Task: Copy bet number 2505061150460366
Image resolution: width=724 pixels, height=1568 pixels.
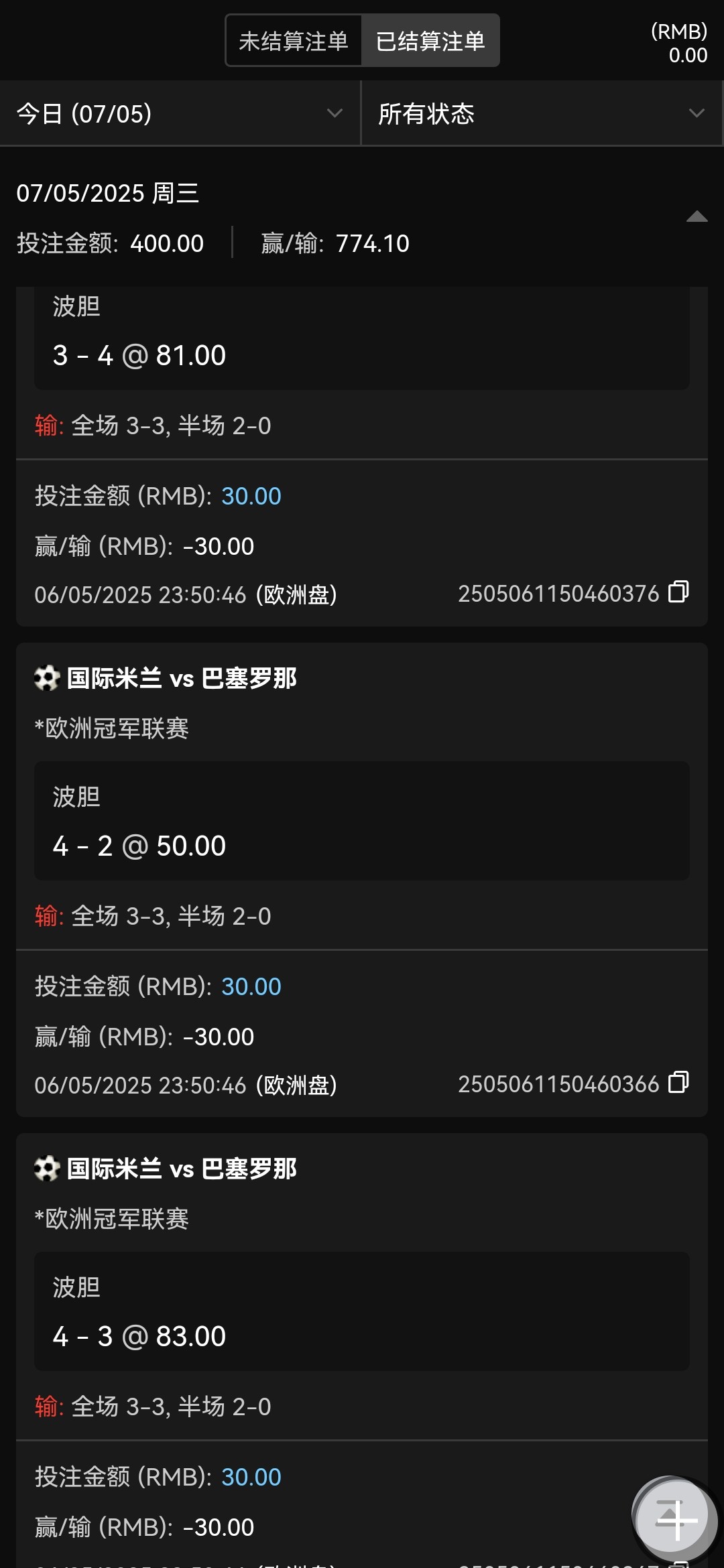Action: (x=678, y=1083)
